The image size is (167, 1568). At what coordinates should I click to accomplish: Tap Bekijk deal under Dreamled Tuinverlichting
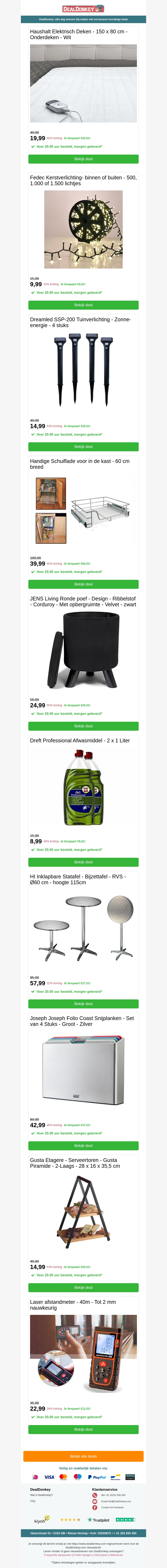click(x=83, y=447)
